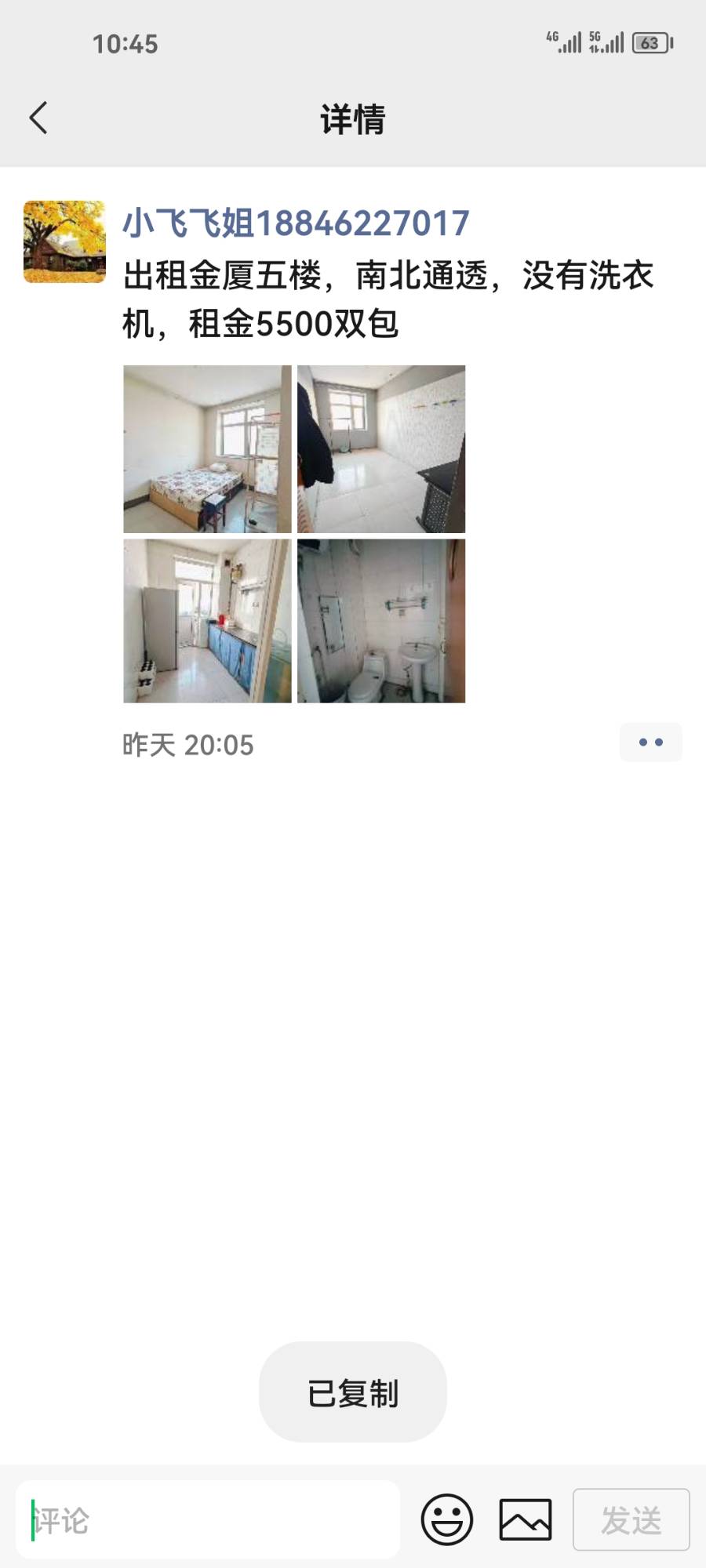Image resolution: width=706 pixels, height=1568 pixels.
Task: View the empty room photo with white tiles
Action: pyautogui.click(x=381, y=449)
